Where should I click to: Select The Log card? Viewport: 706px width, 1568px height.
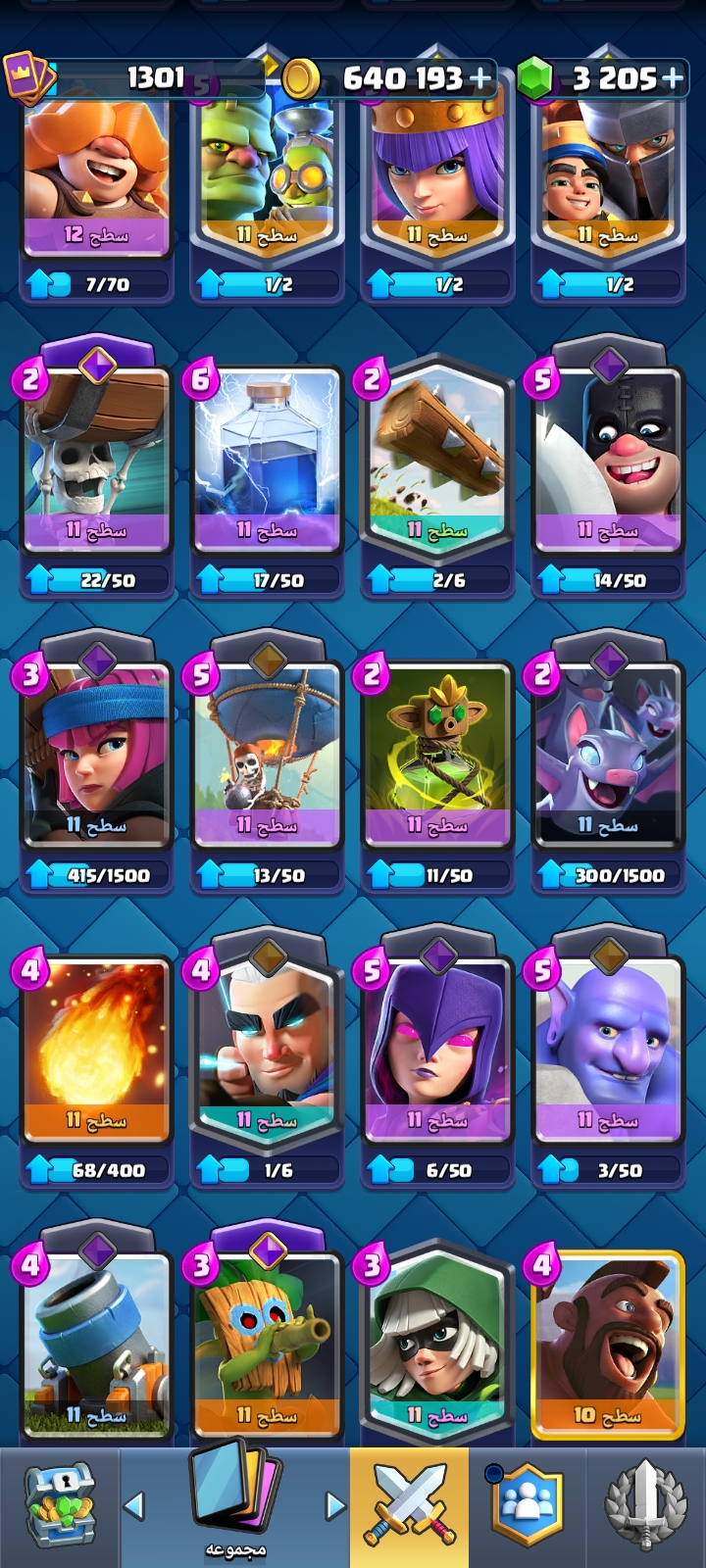pos(437,458)
